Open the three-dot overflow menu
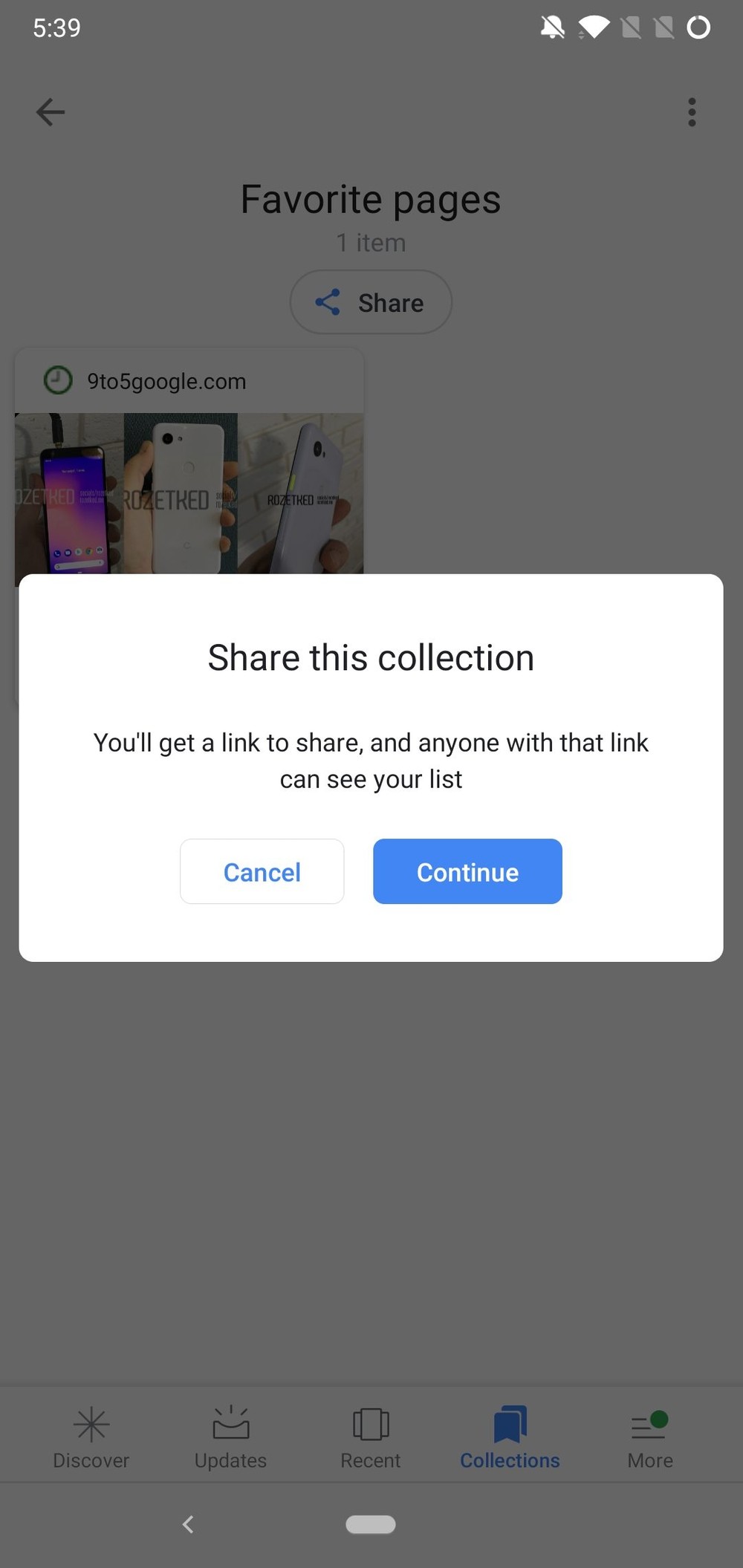 692,112
